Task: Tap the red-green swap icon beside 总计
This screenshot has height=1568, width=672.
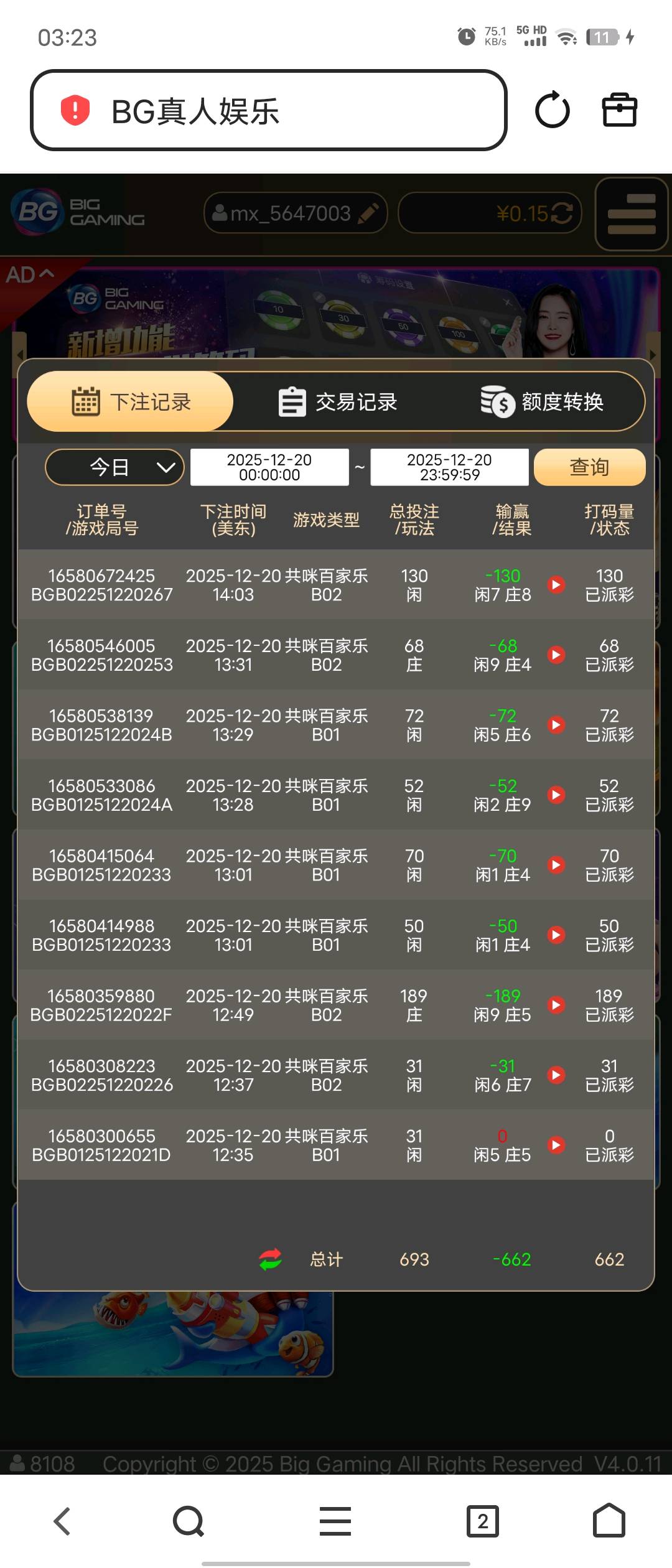Action: tap(270, 1259)
